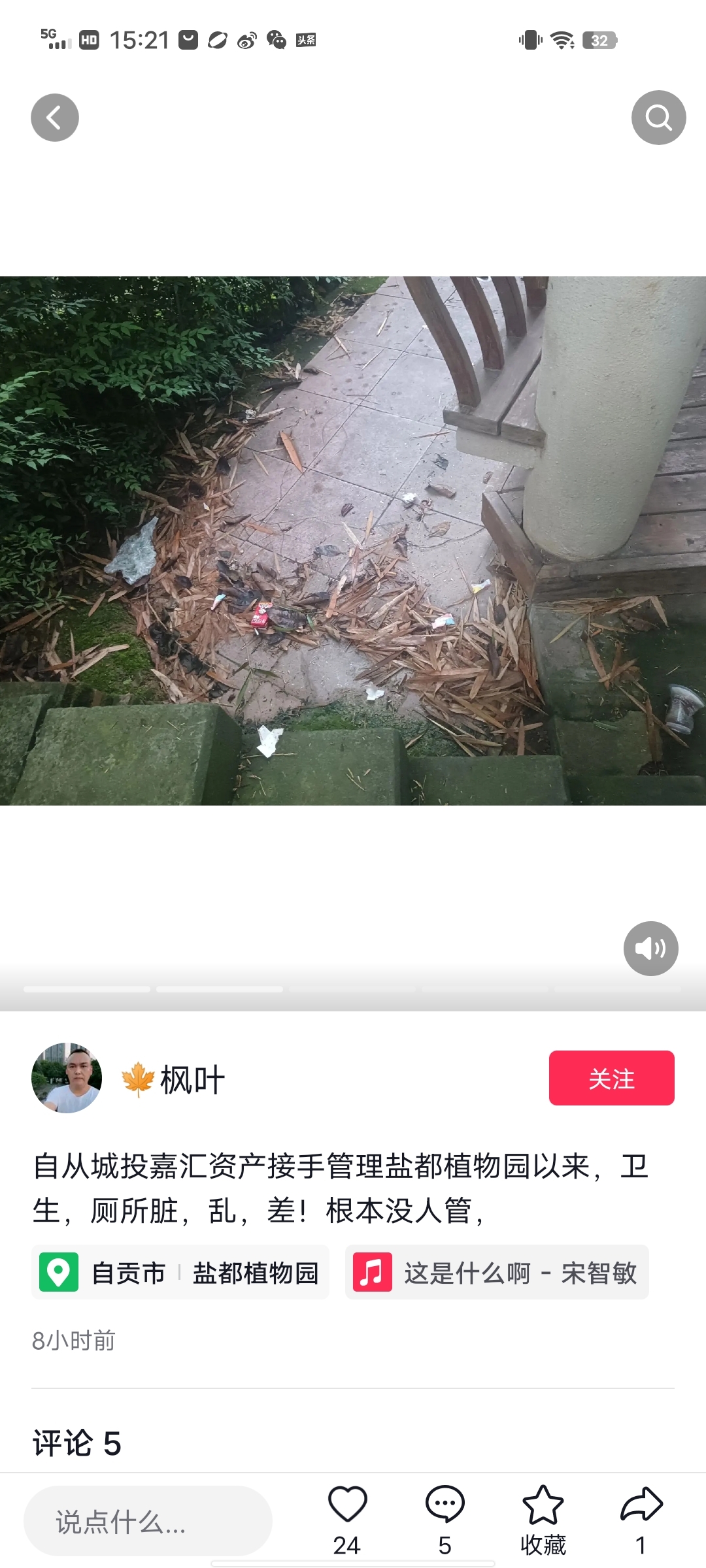View the littered path photo fullscreen
The height and width of the screenshot is (1568, 706).
[353, 541]
